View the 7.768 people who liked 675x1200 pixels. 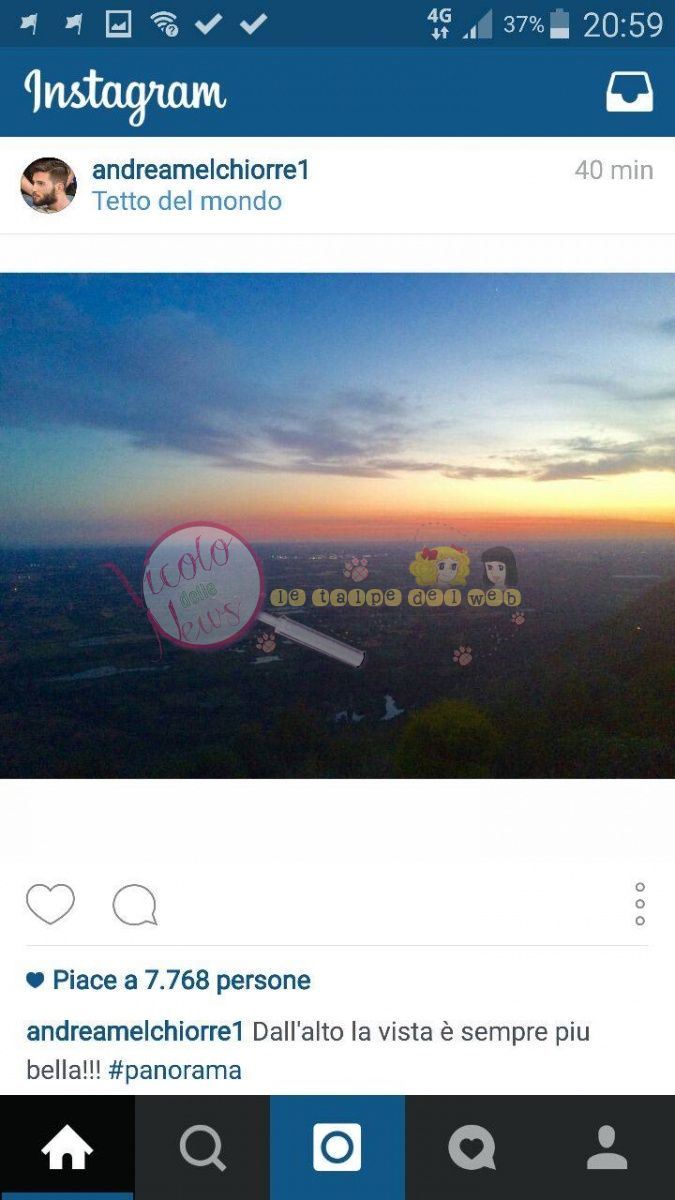(x=168, y=981)
